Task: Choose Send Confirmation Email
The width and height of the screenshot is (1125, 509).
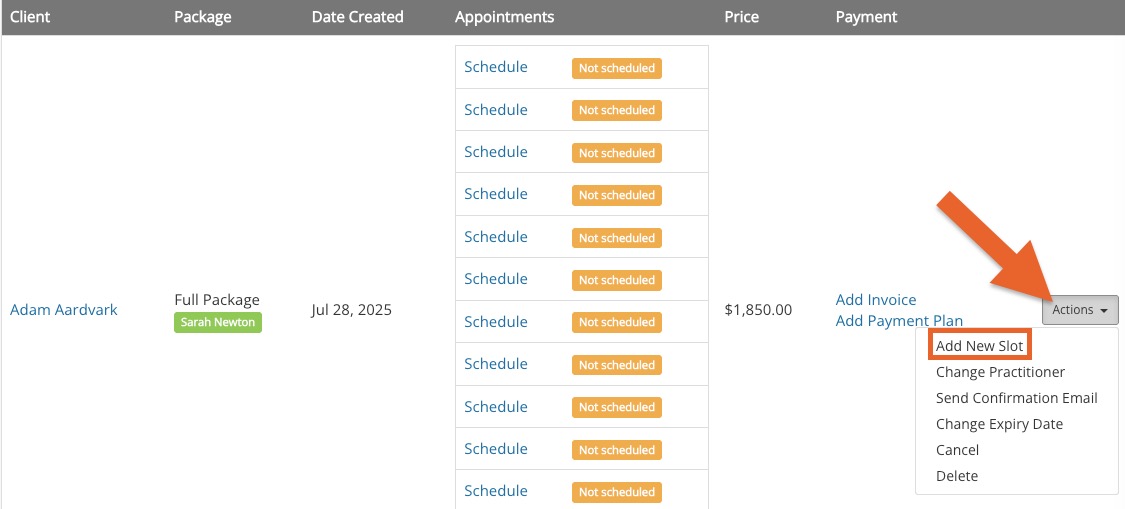Action: click(x=1016, y=398)
